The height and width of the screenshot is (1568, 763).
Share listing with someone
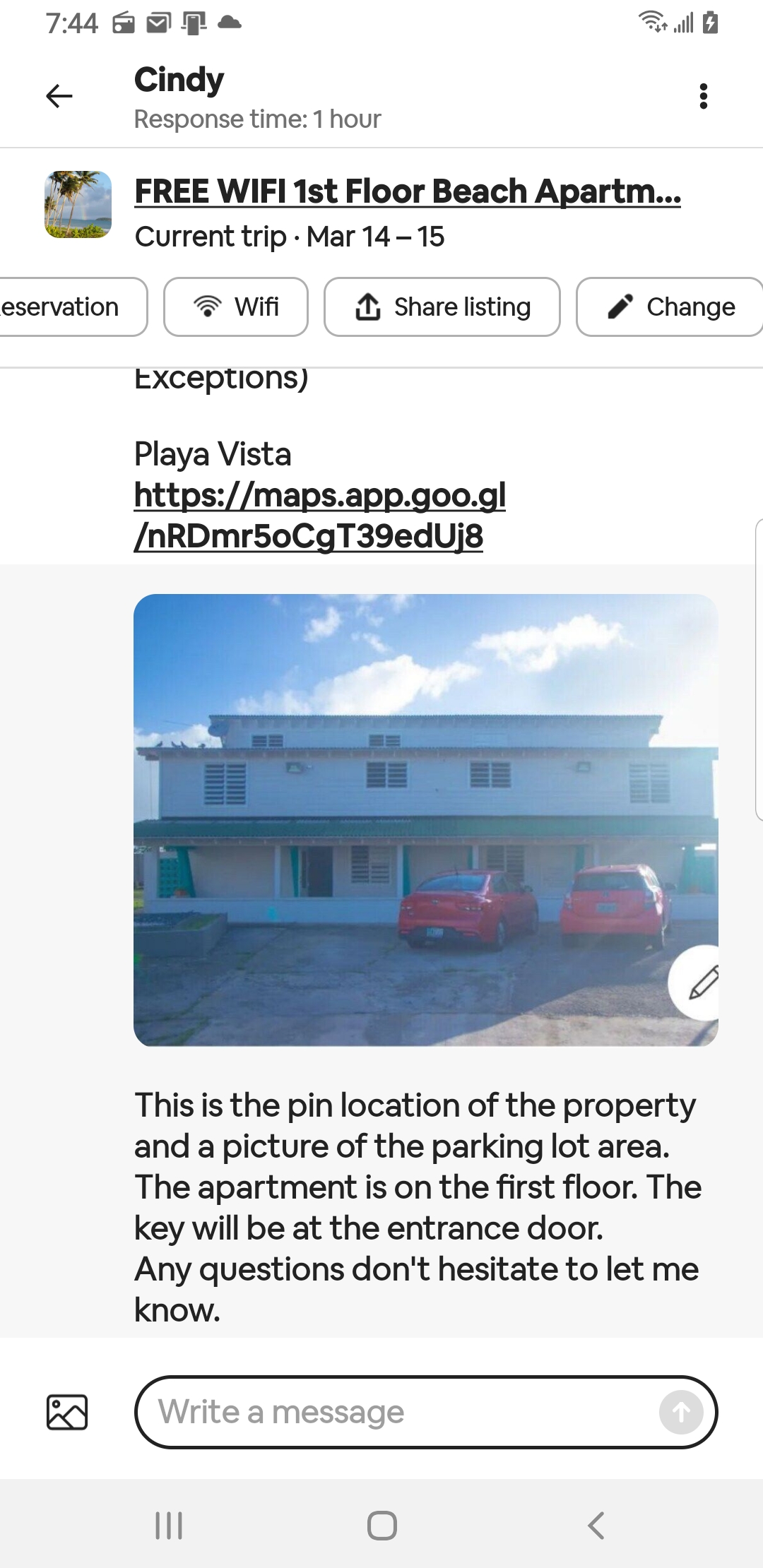pyautogui.click(x=442, y=307)
